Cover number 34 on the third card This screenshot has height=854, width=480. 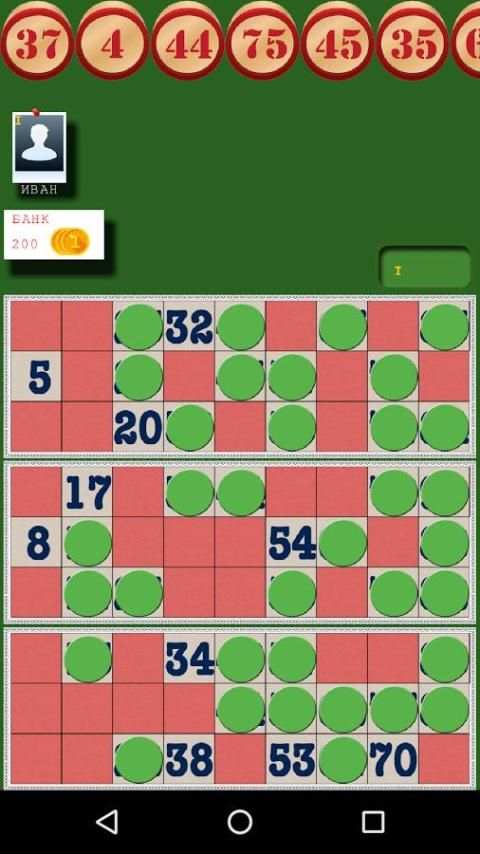click(189, 658)
